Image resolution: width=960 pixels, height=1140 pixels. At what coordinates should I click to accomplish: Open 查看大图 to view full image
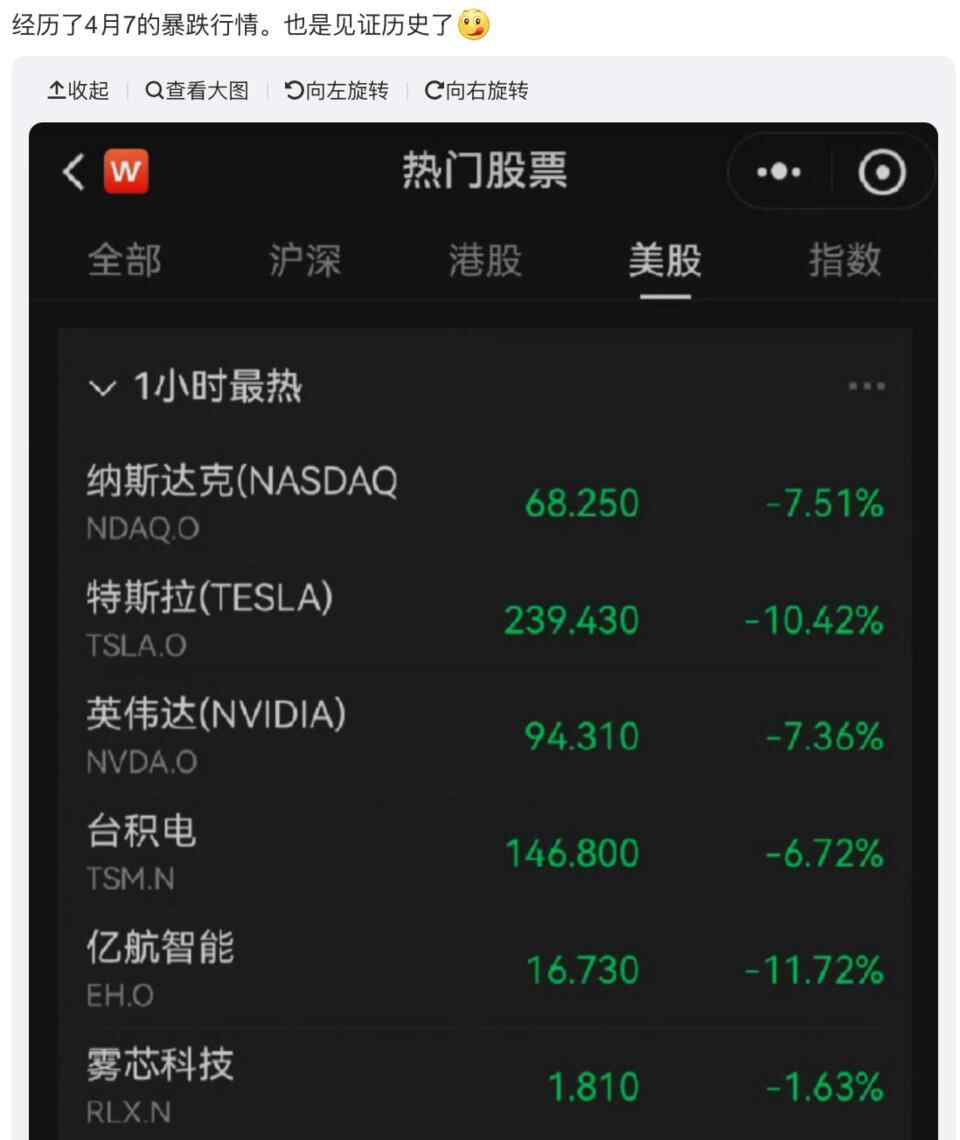(x=197, y=91)
